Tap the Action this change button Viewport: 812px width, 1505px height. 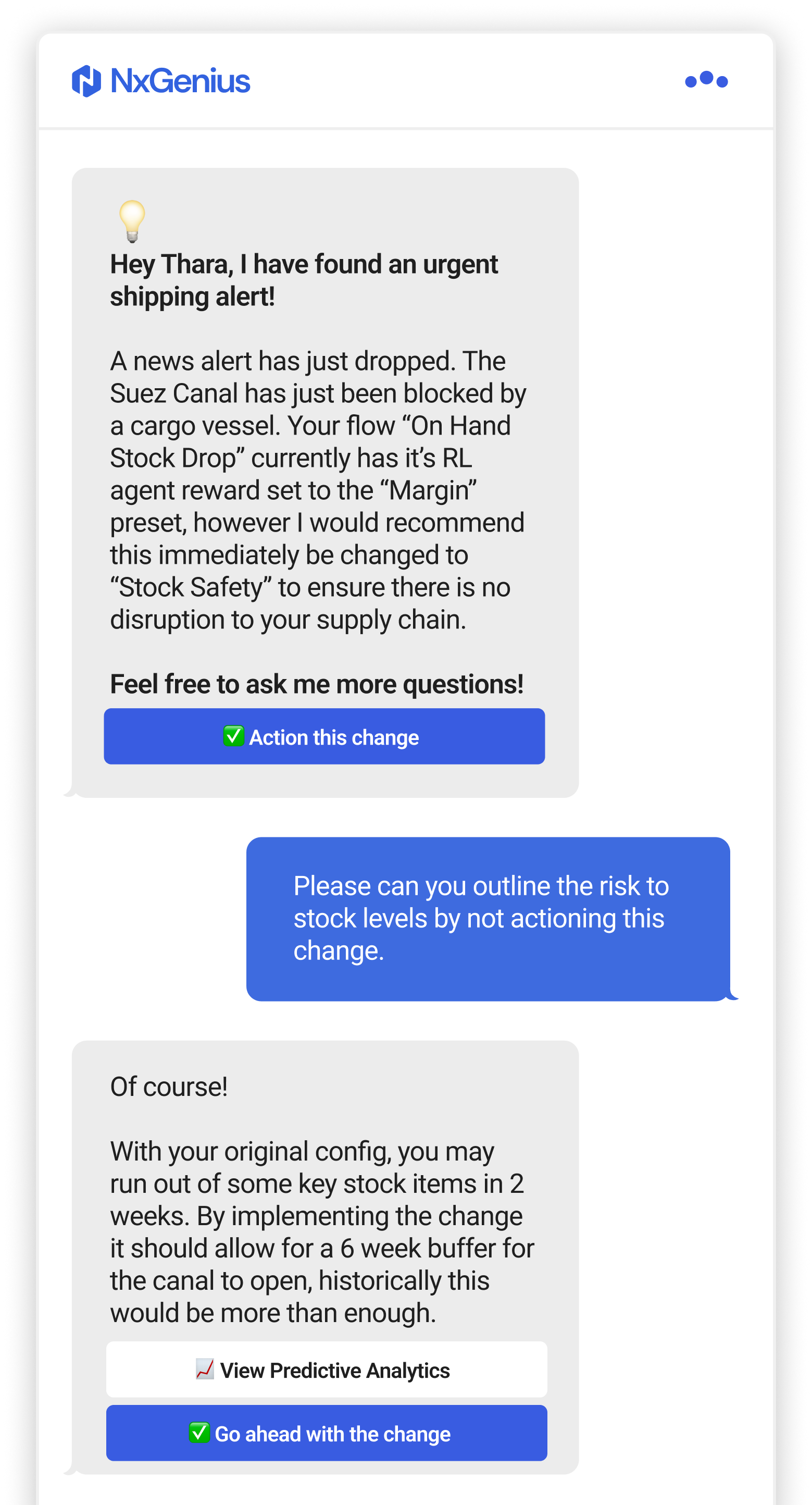[324, 737]
